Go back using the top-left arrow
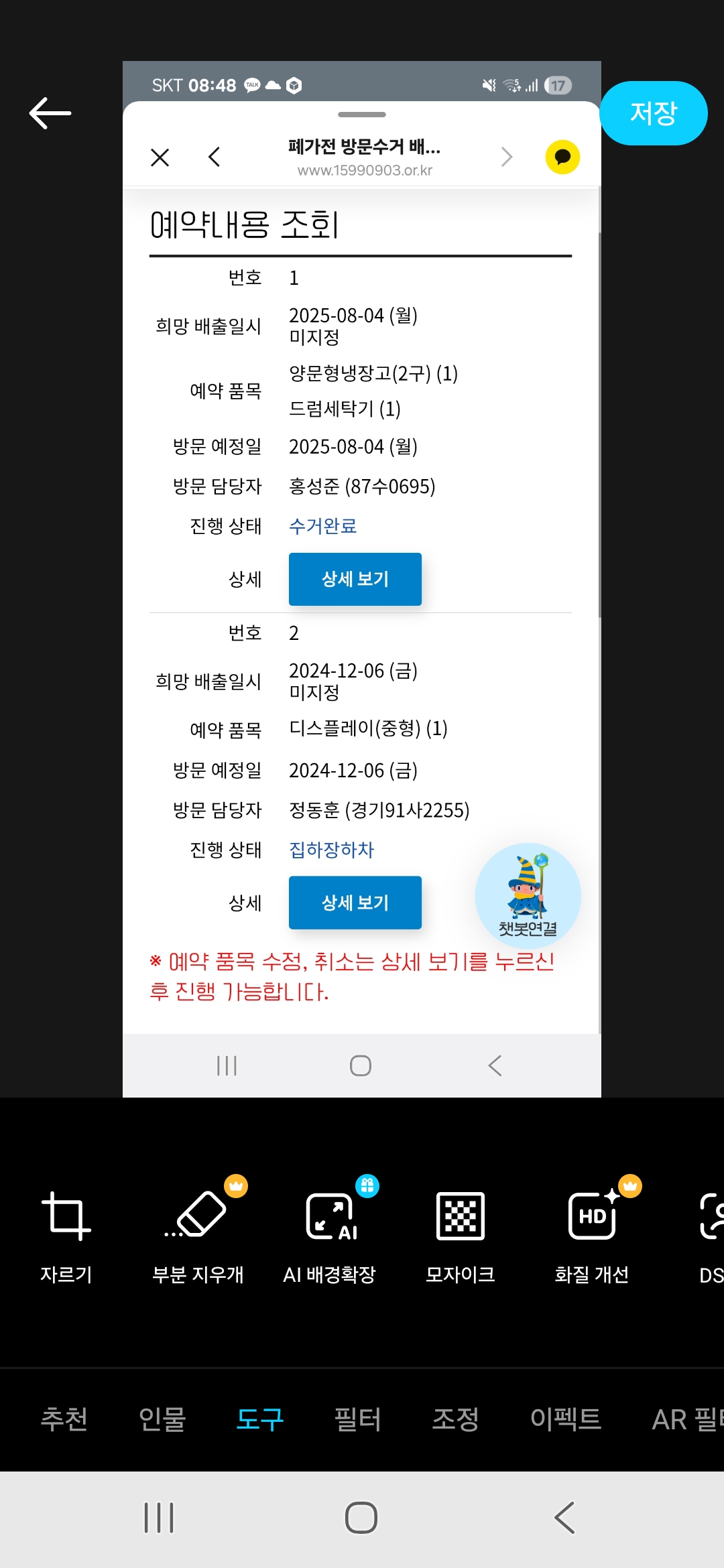Image resolution: width=724 pixels, height=1568 pixels. (50, 113)
